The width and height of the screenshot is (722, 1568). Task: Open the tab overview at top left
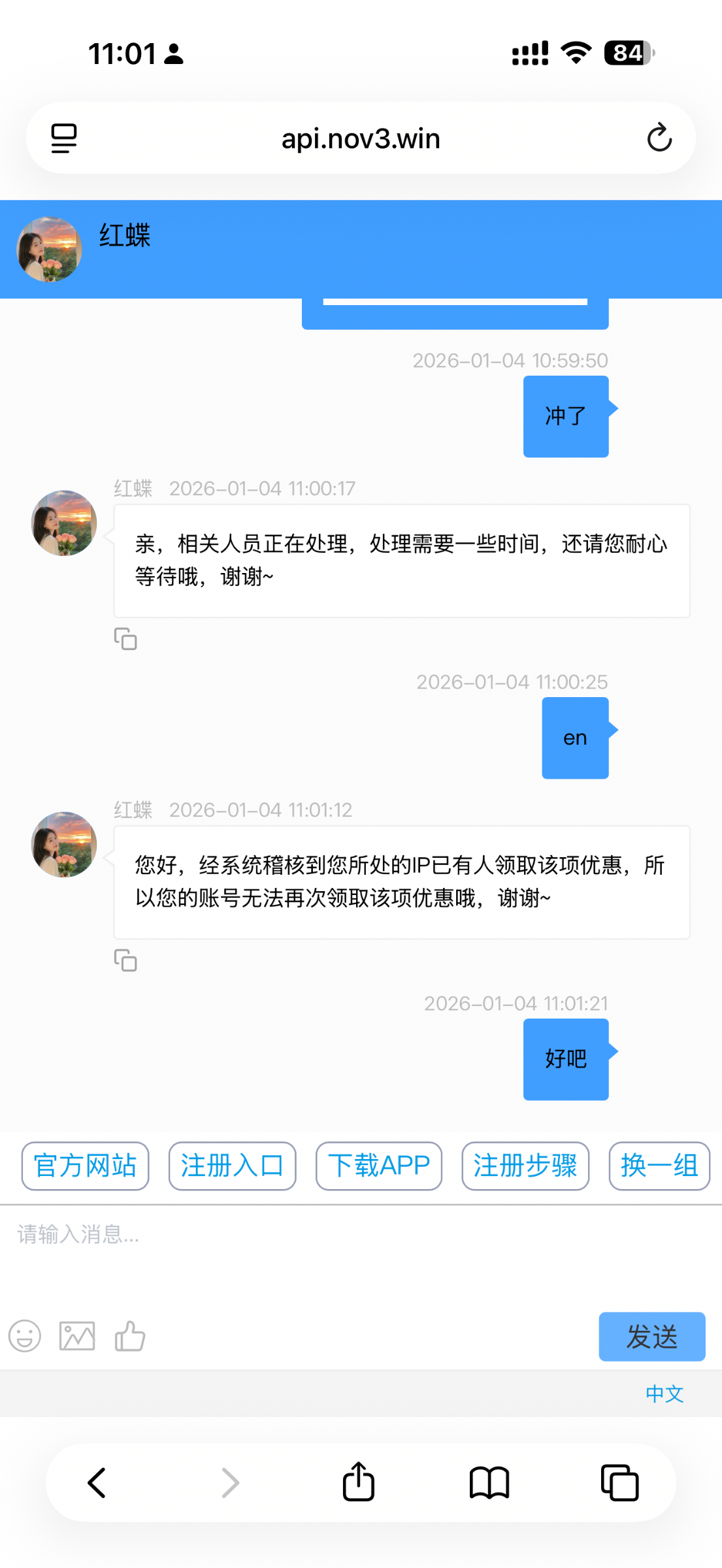(x=63, y=138)
